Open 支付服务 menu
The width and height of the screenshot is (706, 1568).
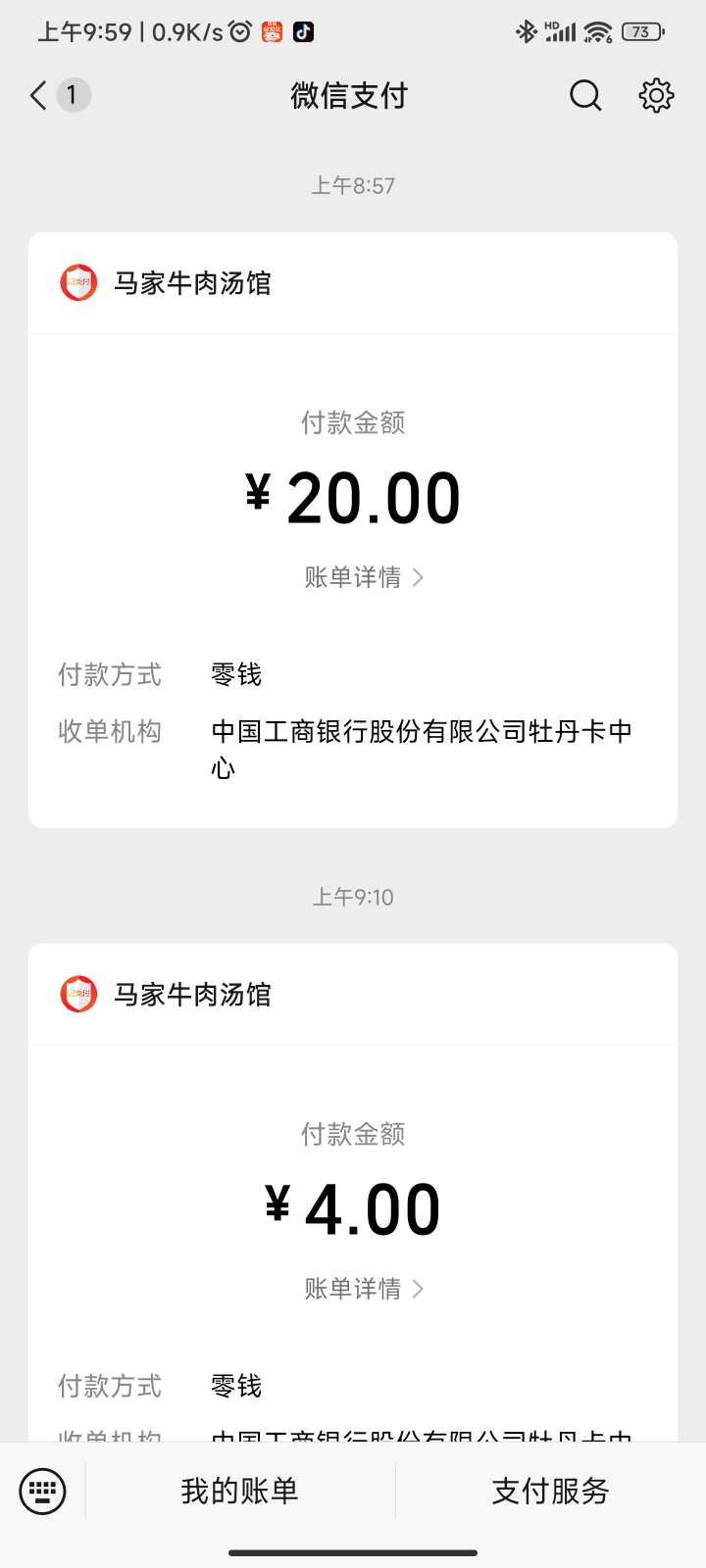pos(551,1492)
